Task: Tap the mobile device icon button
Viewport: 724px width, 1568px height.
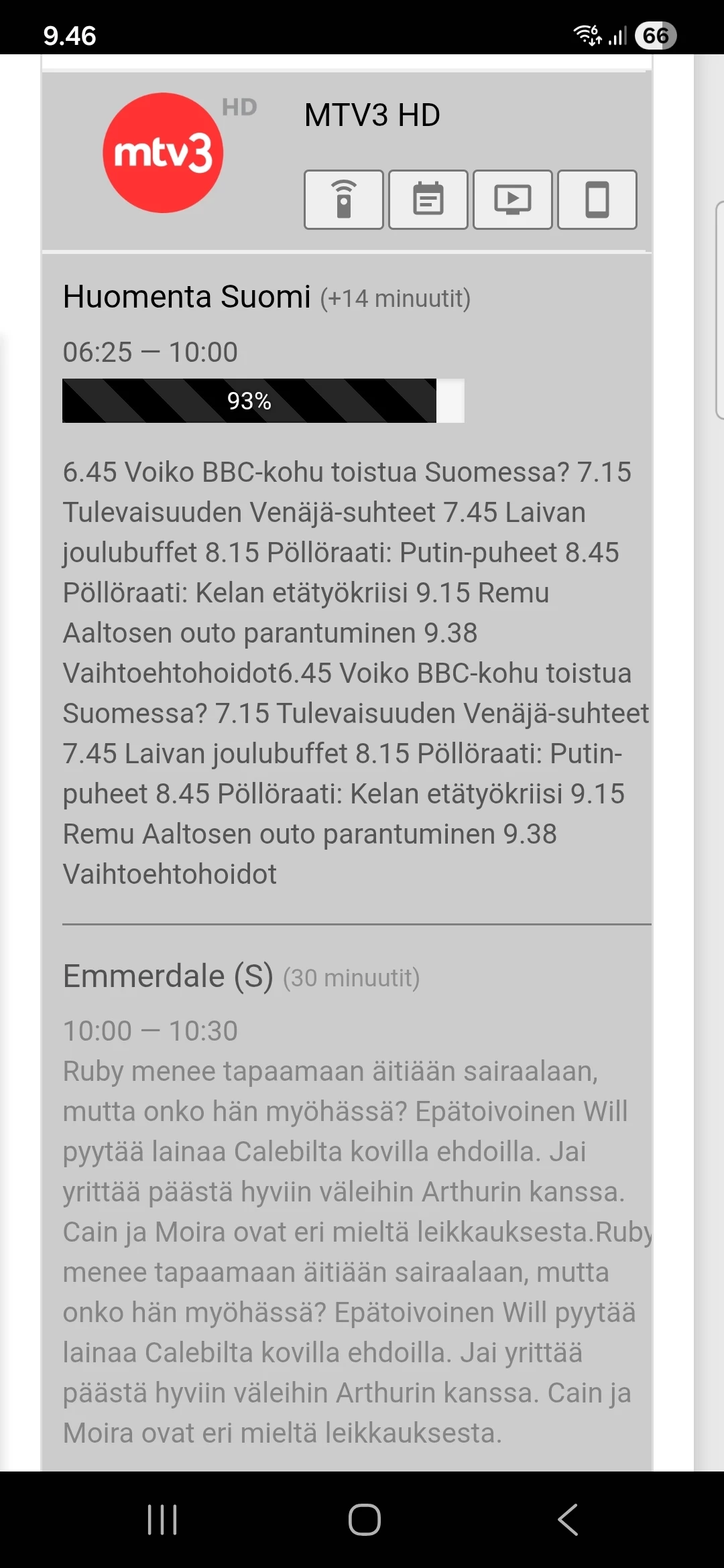Action: tap(597, 200)
